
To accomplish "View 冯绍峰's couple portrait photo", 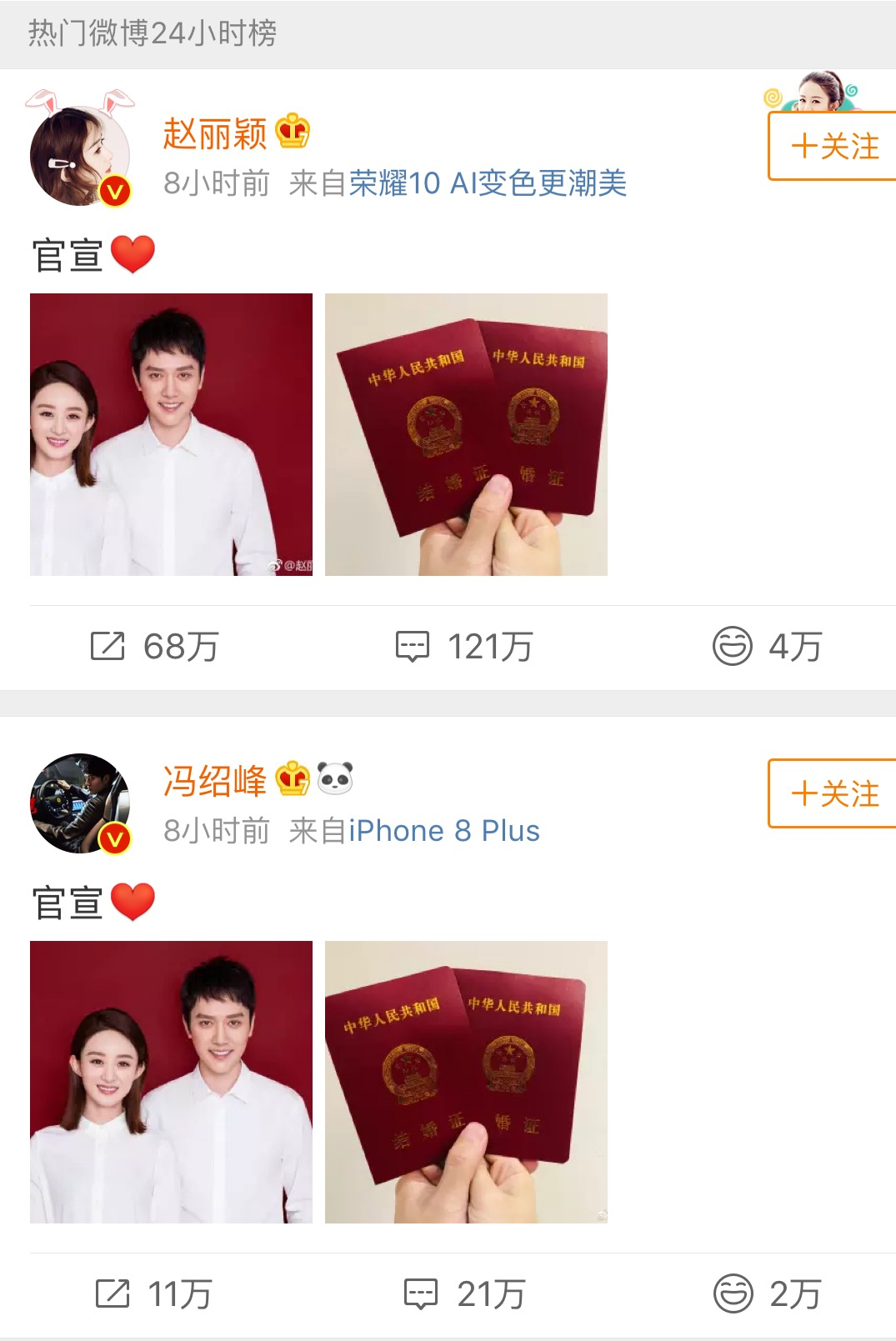I will click(171, 1082).
